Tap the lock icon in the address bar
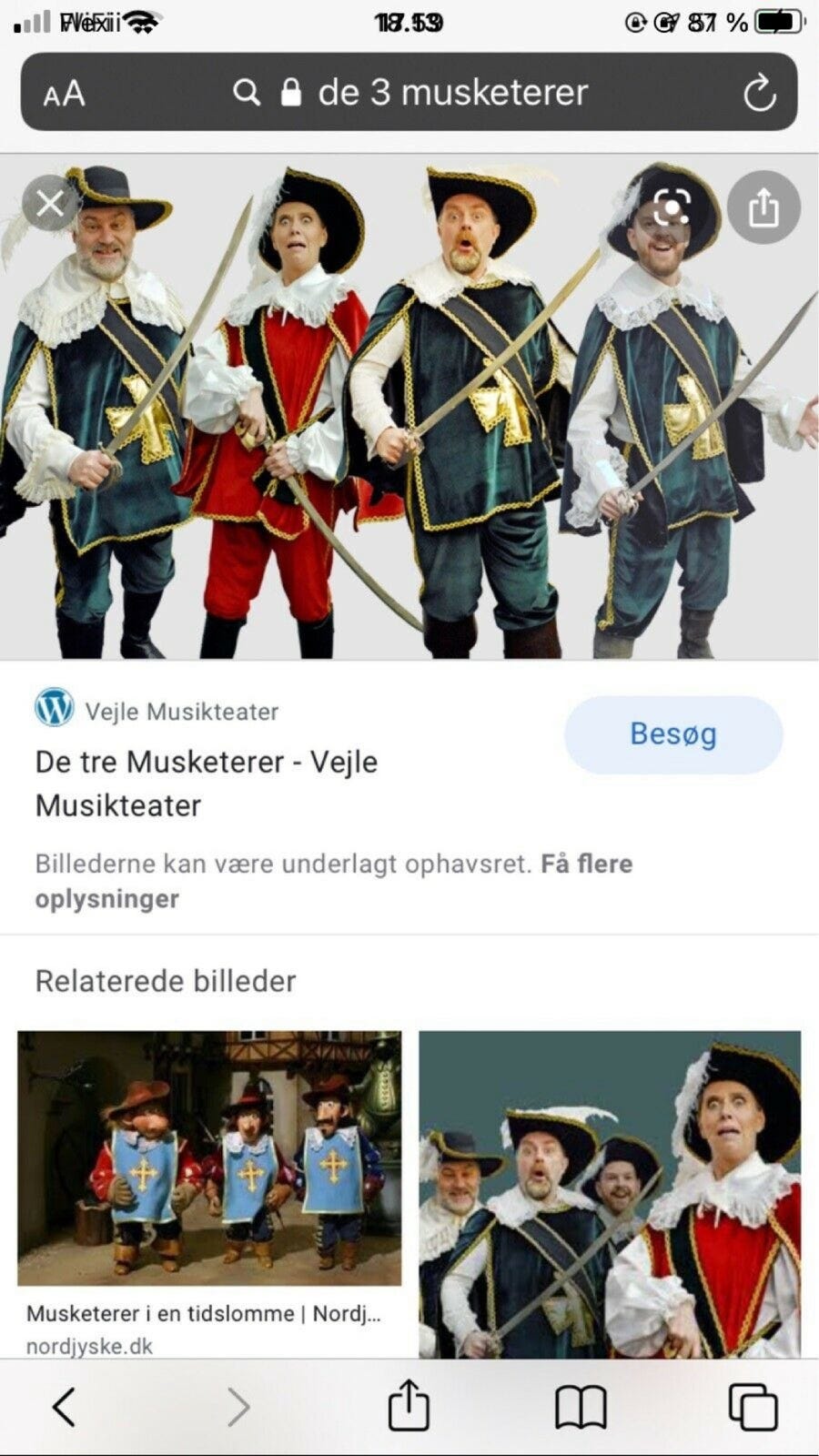Viewport: 819px width, 1456px height. [x=291, y=92]
